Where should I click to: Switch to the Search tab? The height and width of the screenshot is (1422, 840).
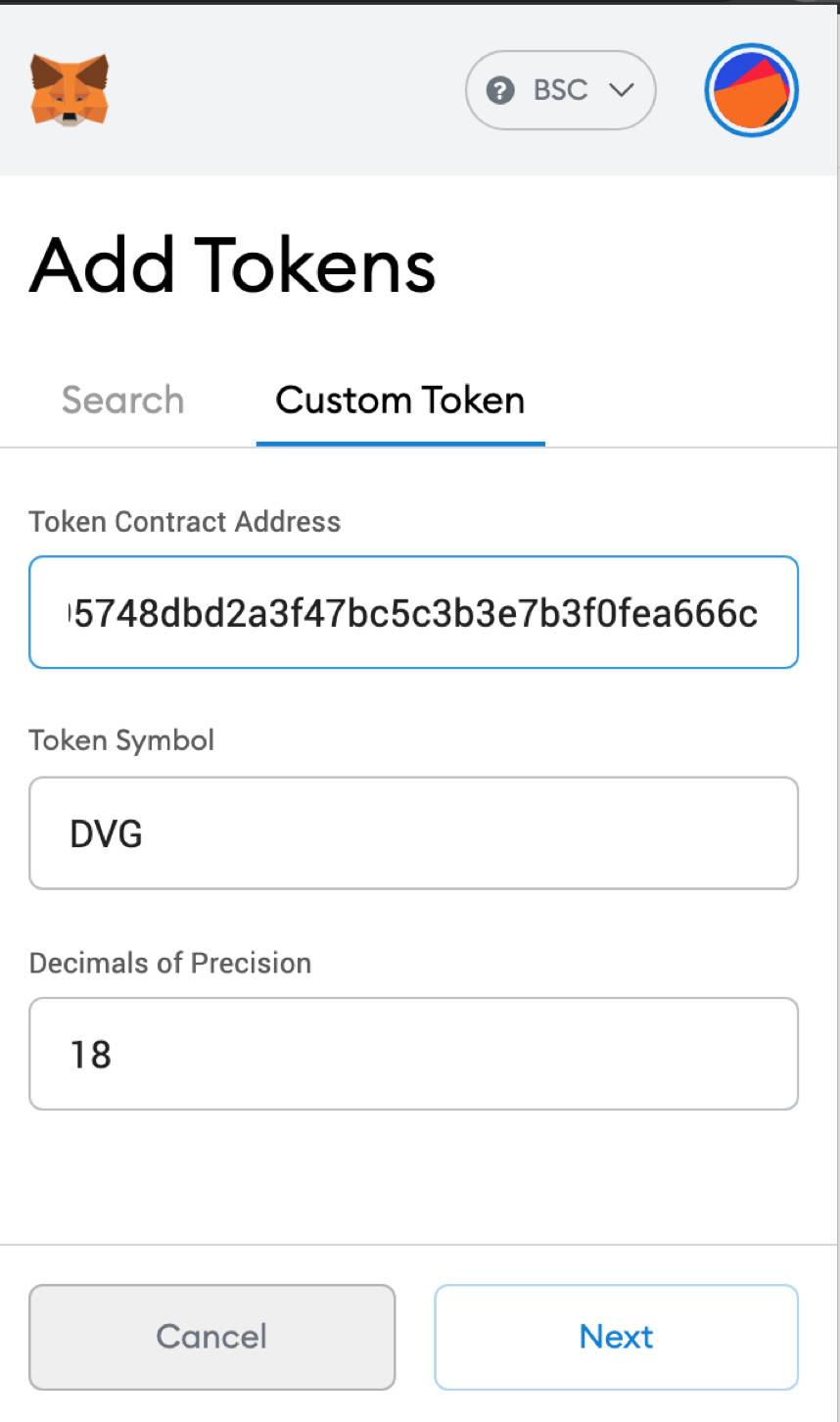pos(122,401)
